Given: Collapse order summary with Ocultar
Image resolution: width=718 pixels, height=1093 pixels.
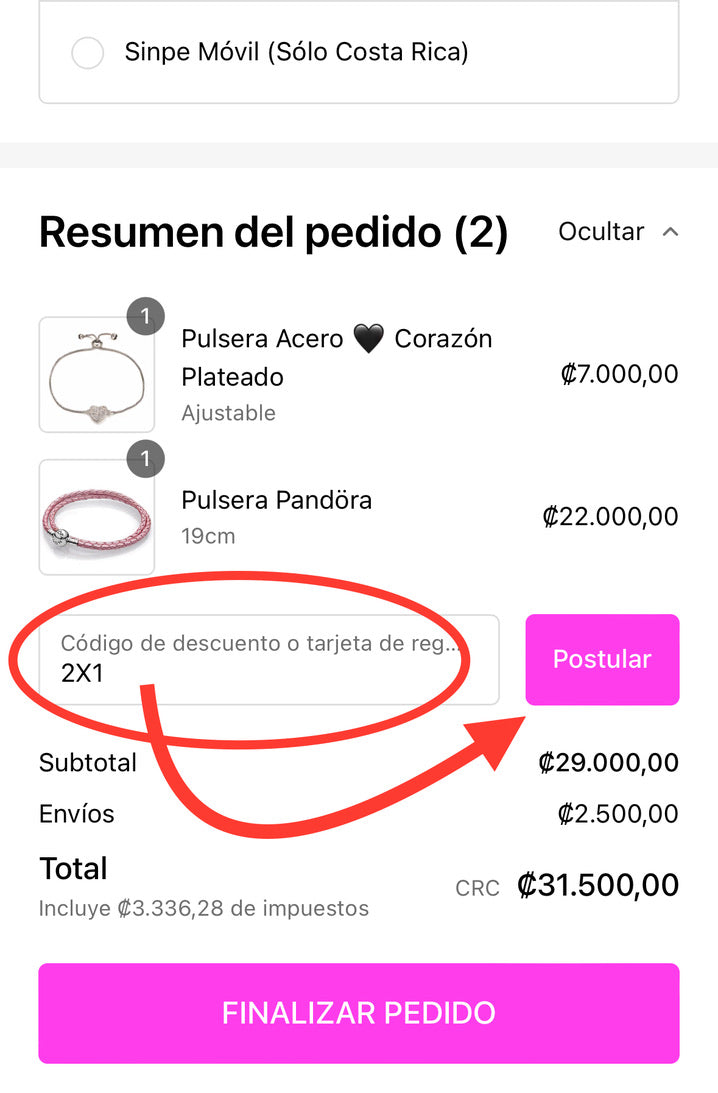Looking at the screenshot, I should pos(618,232).
